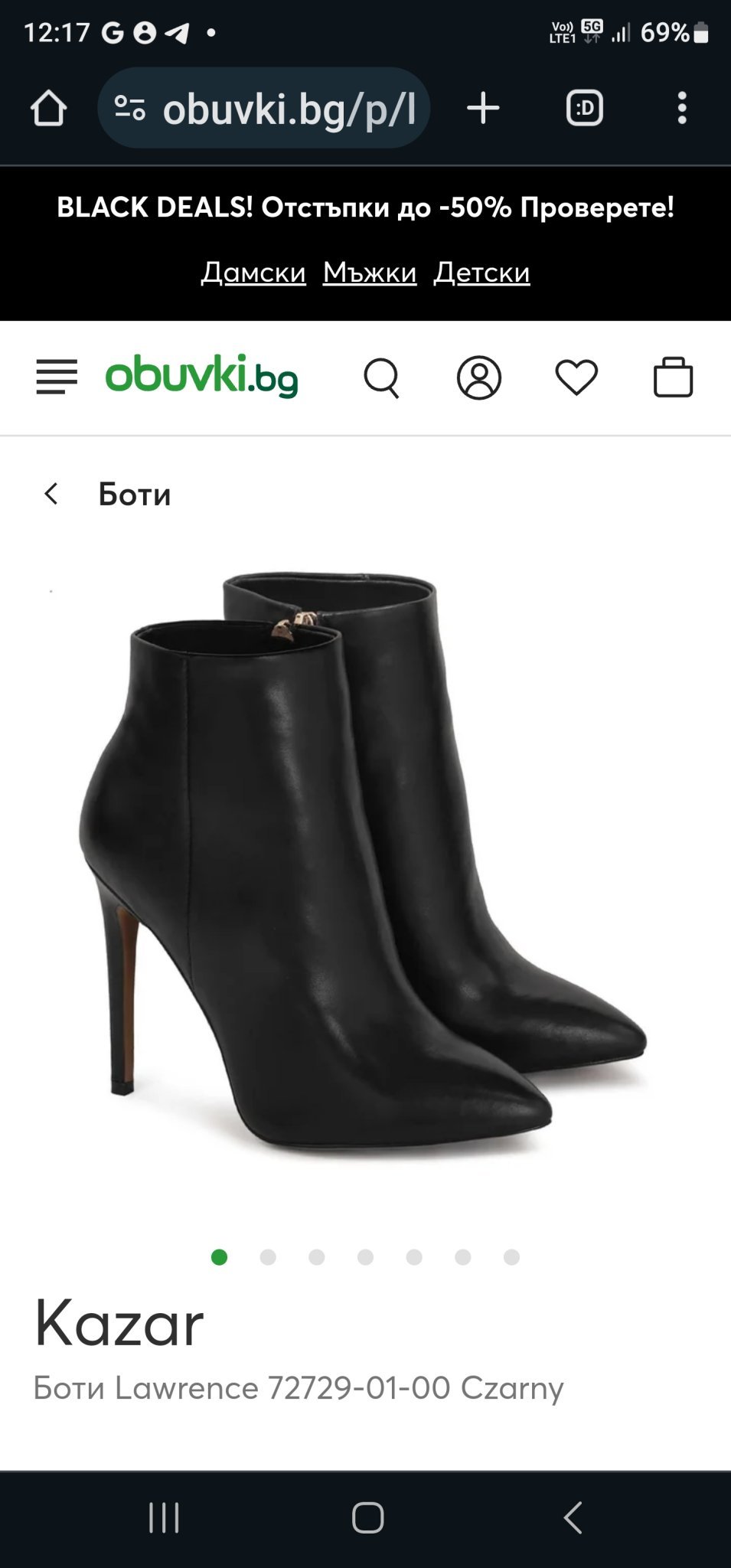Open the shopping bag
The width and height of the screenshot is (731, 1568).
tap(673, 377)
